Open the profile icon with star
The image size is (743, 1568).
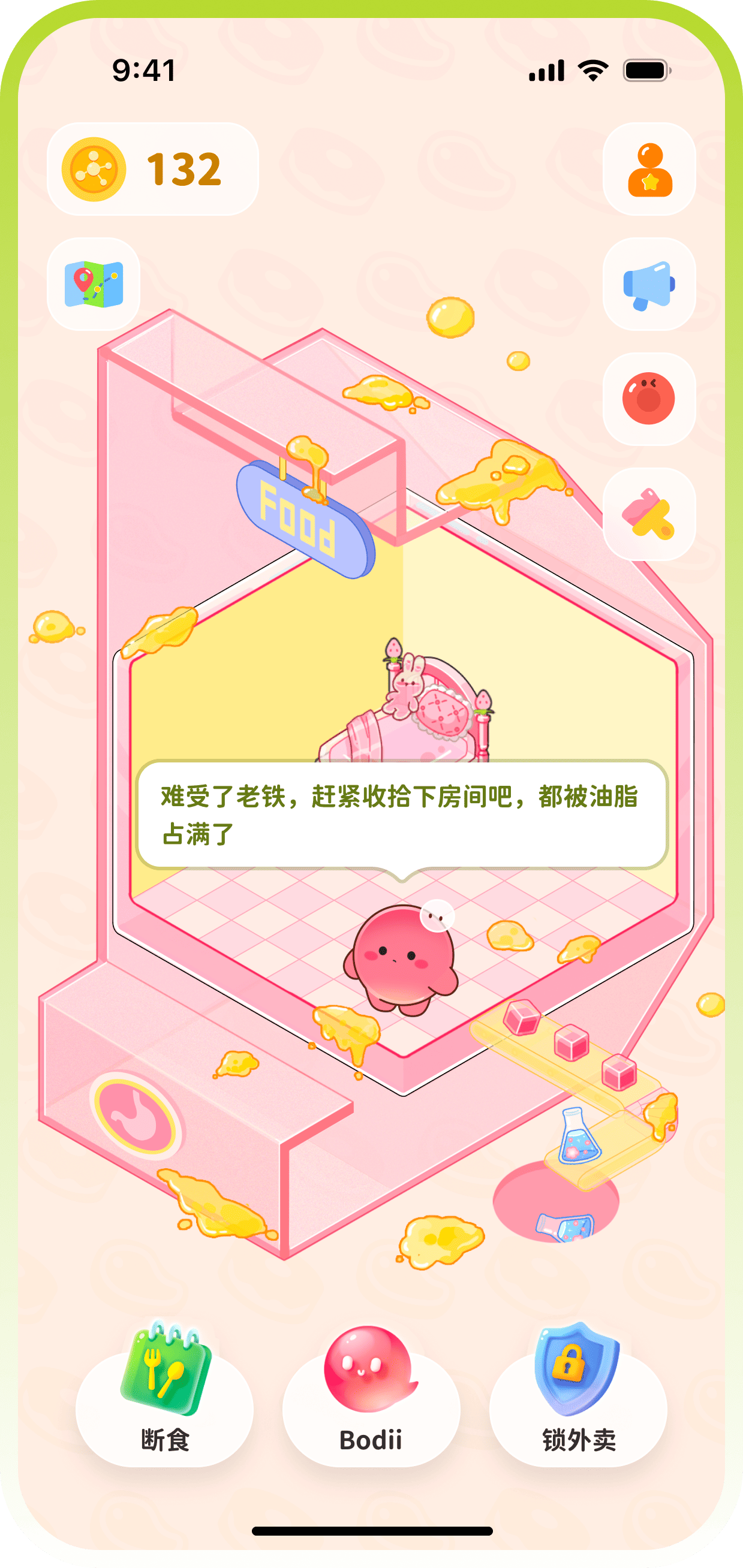(649, 169)
